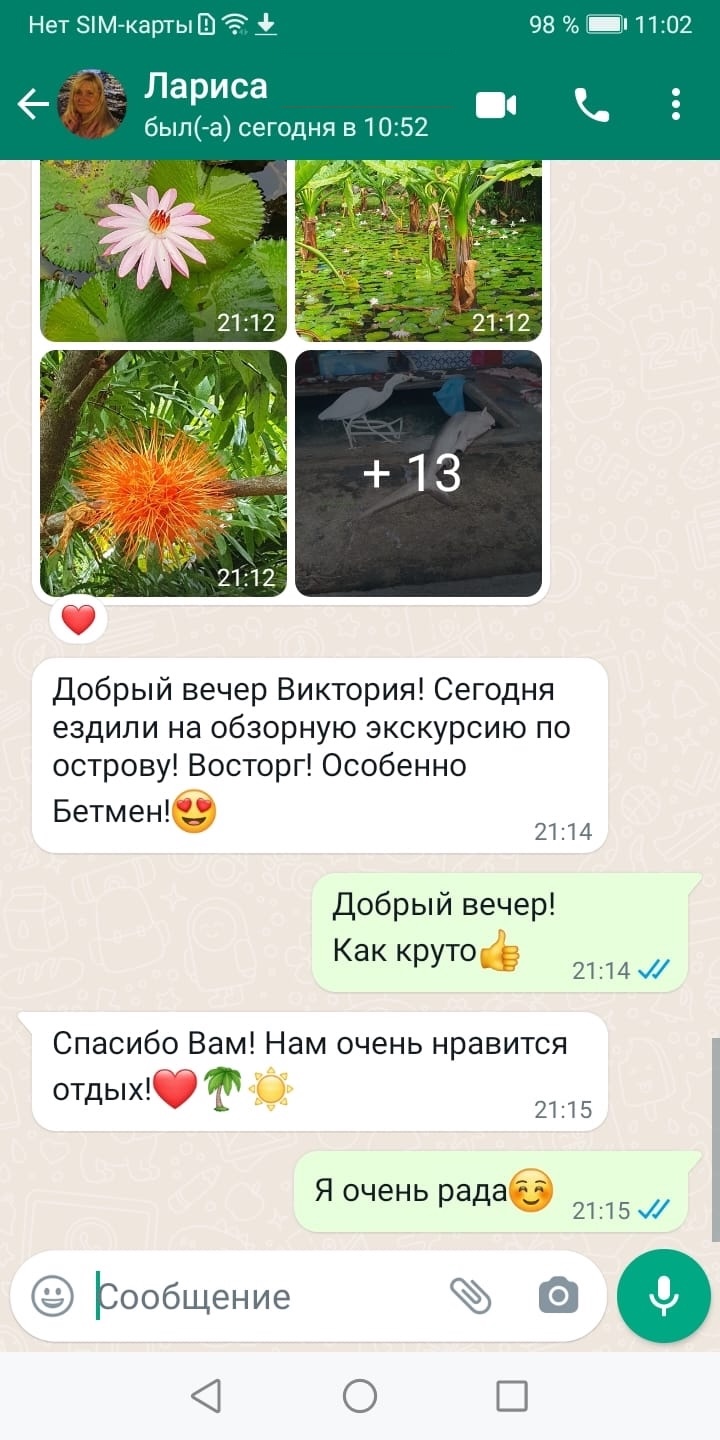The width and height of the screenshot is (720, 1440).
Task: Open the camera from the message bar
Action: 558,1297
